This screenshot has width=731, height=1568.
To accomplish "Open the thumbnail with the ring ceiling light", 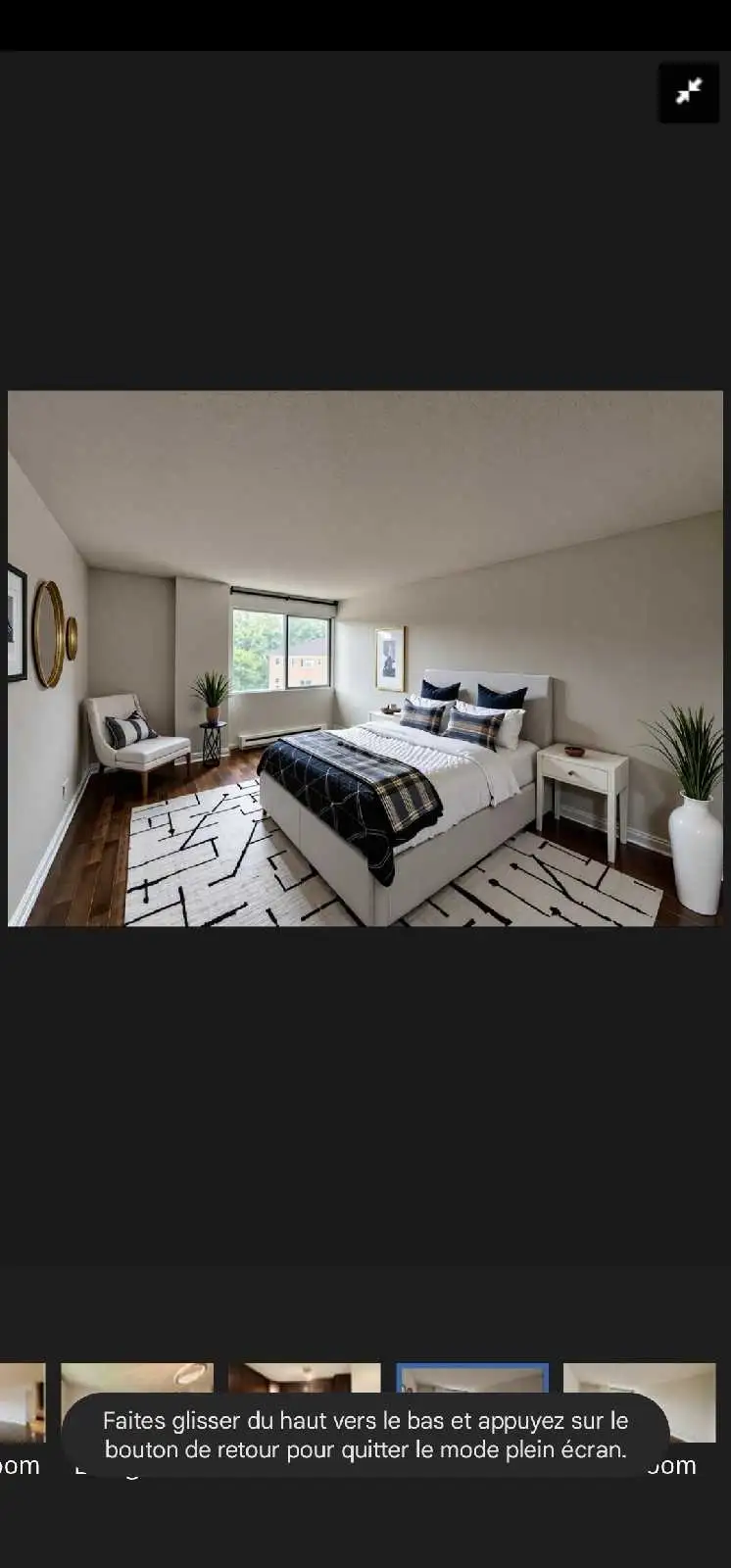I will [136, 1378].
